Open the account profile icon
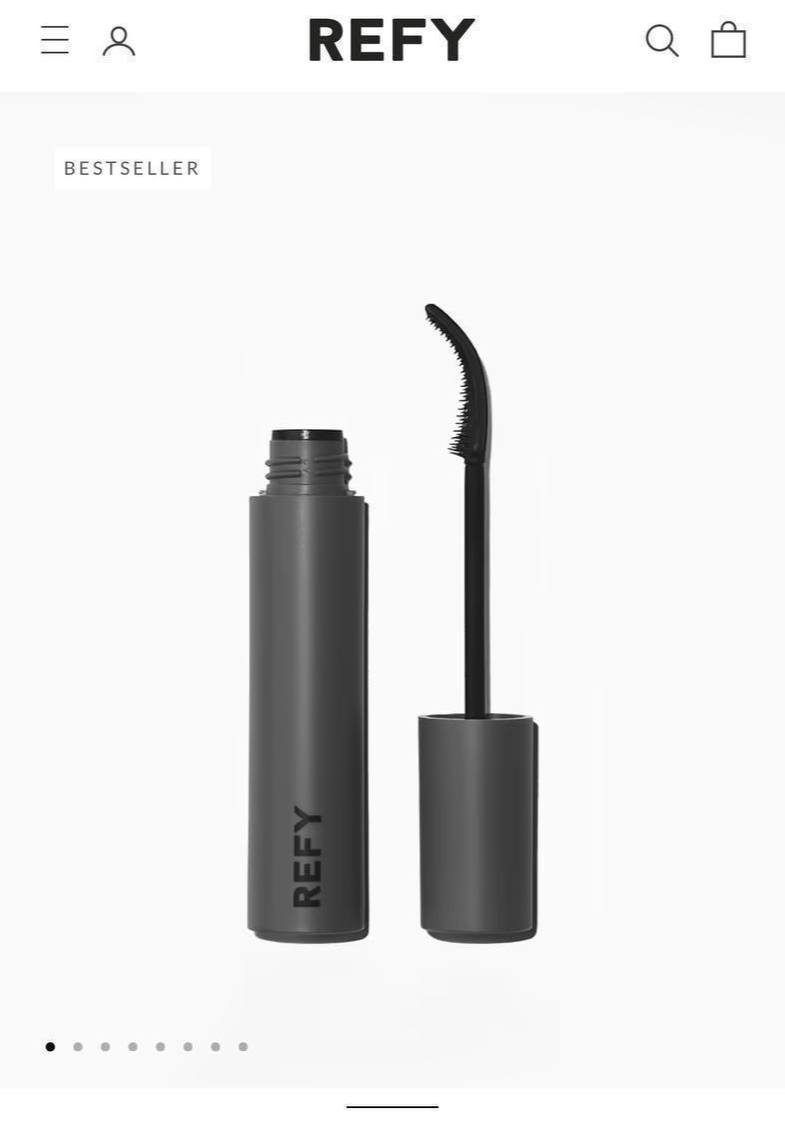785x1124 pixels. pos(119,41)
